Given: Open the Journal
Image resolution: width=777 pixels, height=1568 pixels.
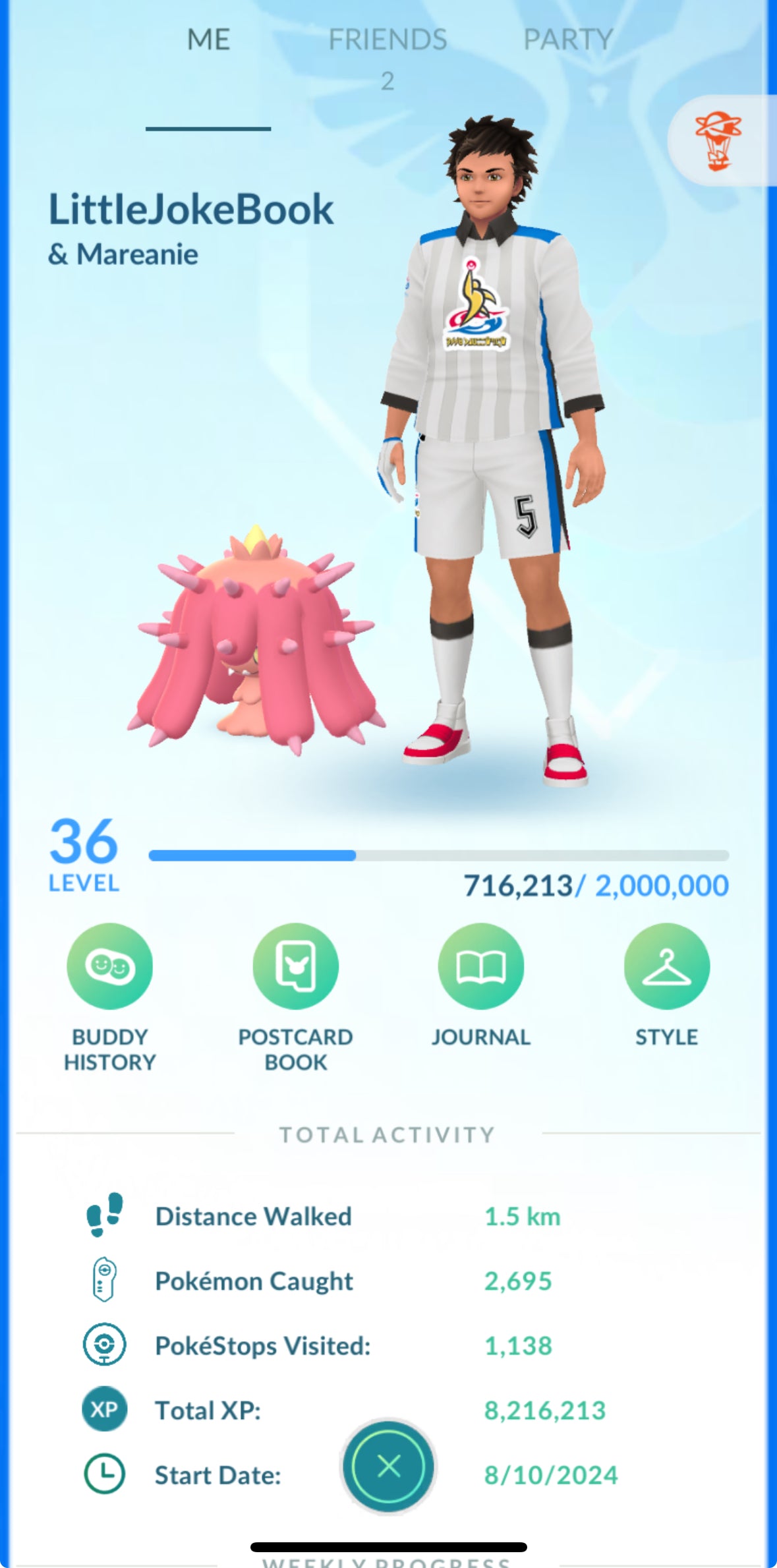Looking at the screenshot, I should (x=480, y=967).
